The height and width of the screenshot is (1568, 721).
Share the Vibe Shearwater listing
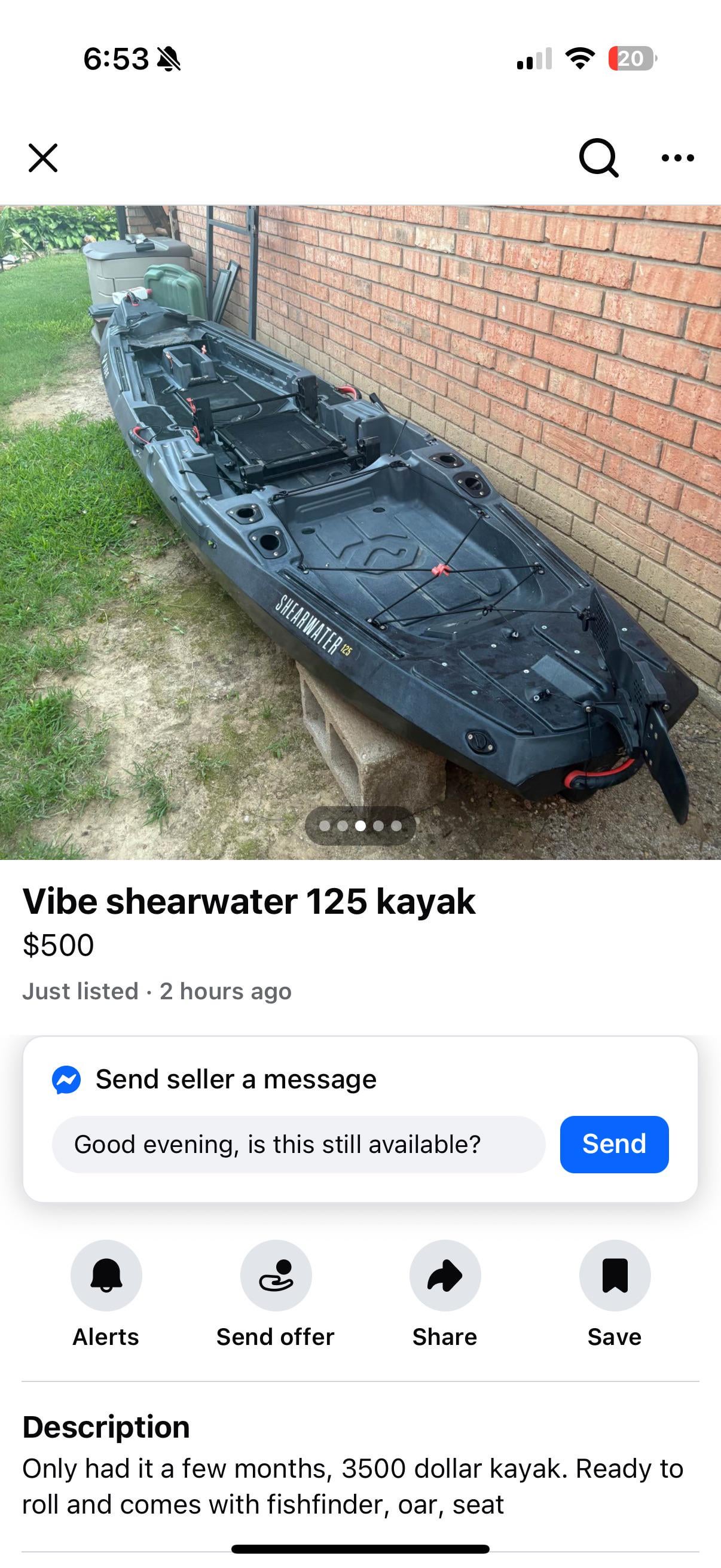click(445, 1275)
